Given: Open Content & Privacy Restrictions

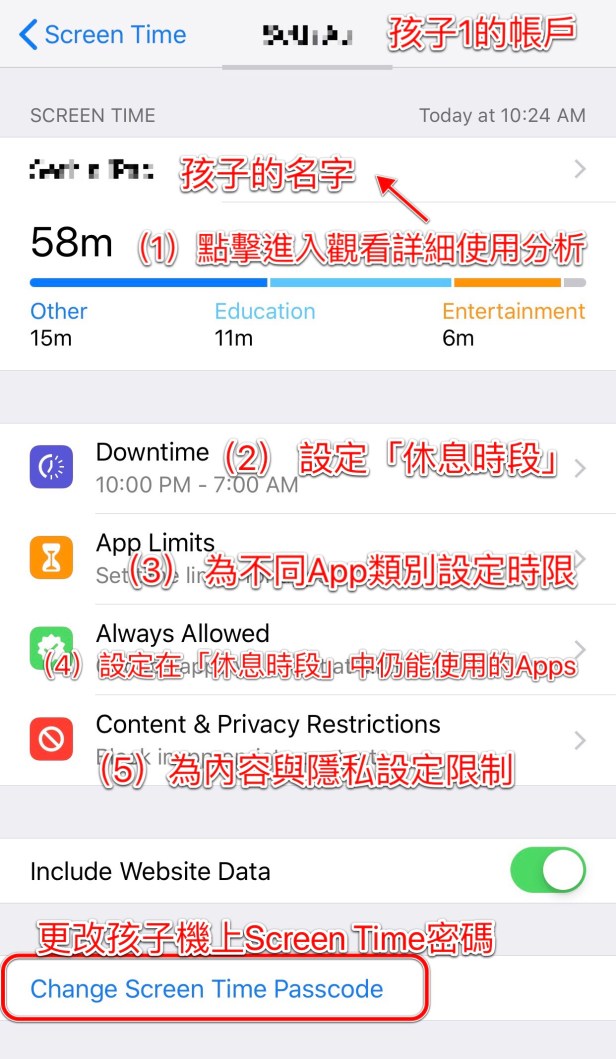Looking at the screenshot, I should [x=307, y=739].
